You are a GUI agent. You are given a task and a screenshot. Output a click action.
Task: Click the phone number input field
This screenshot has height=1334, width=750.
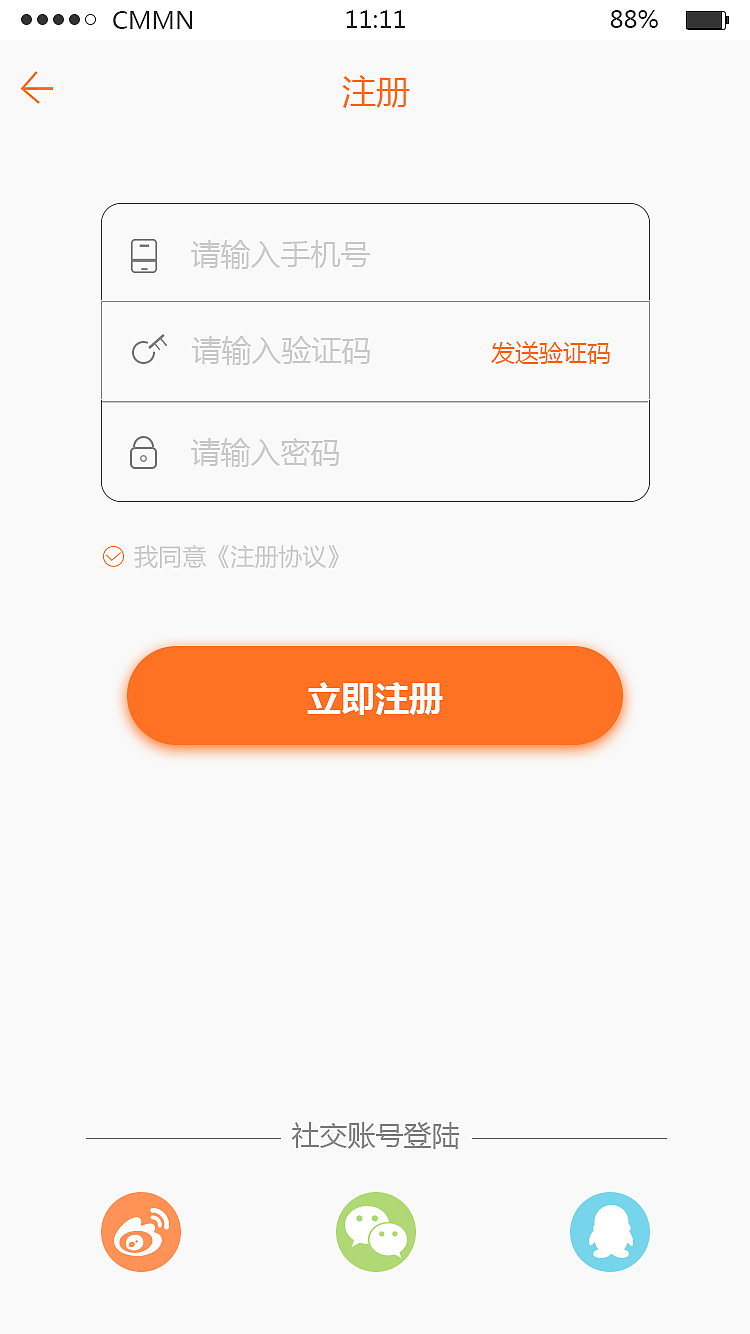pyautogui.click(x=320, y=255)
